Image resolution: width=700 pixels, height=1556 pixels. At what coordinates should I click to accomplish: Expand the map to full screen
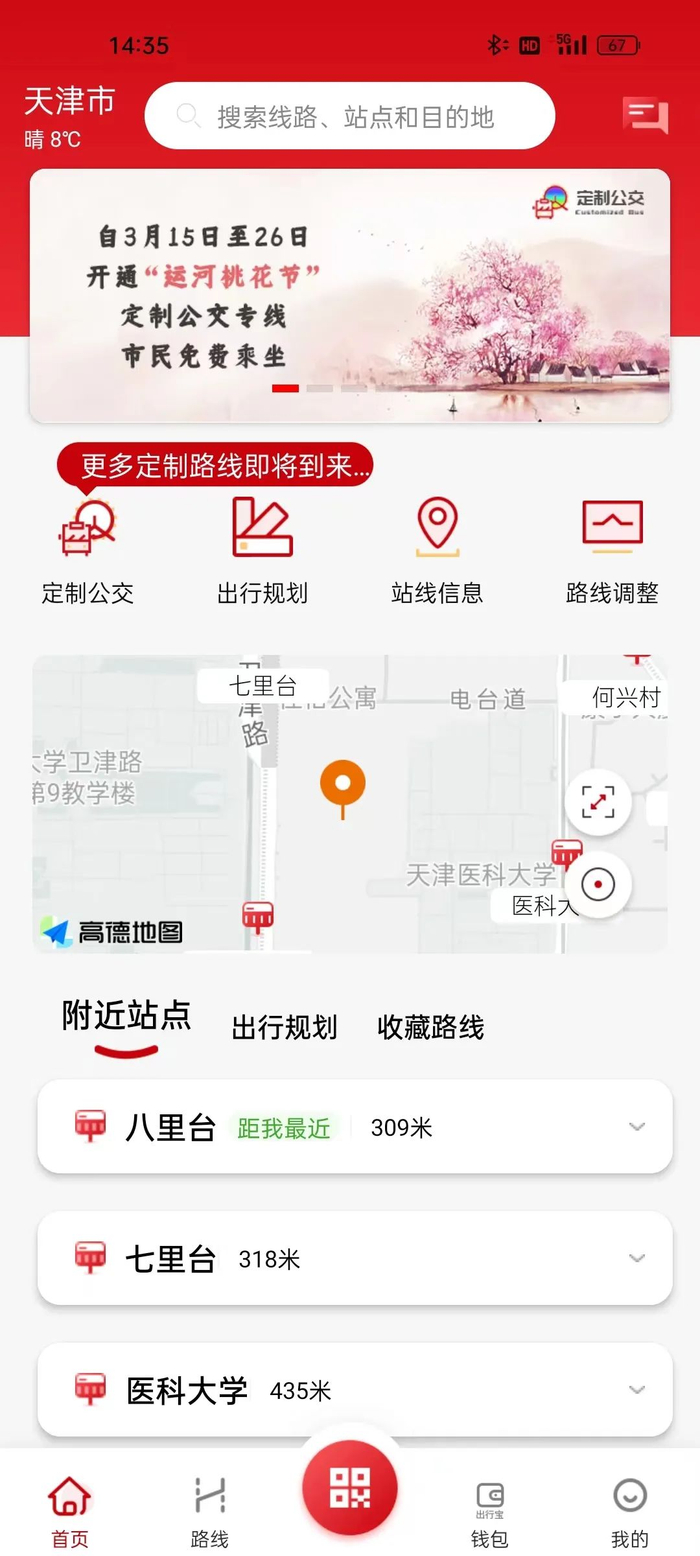click(598, 802)
